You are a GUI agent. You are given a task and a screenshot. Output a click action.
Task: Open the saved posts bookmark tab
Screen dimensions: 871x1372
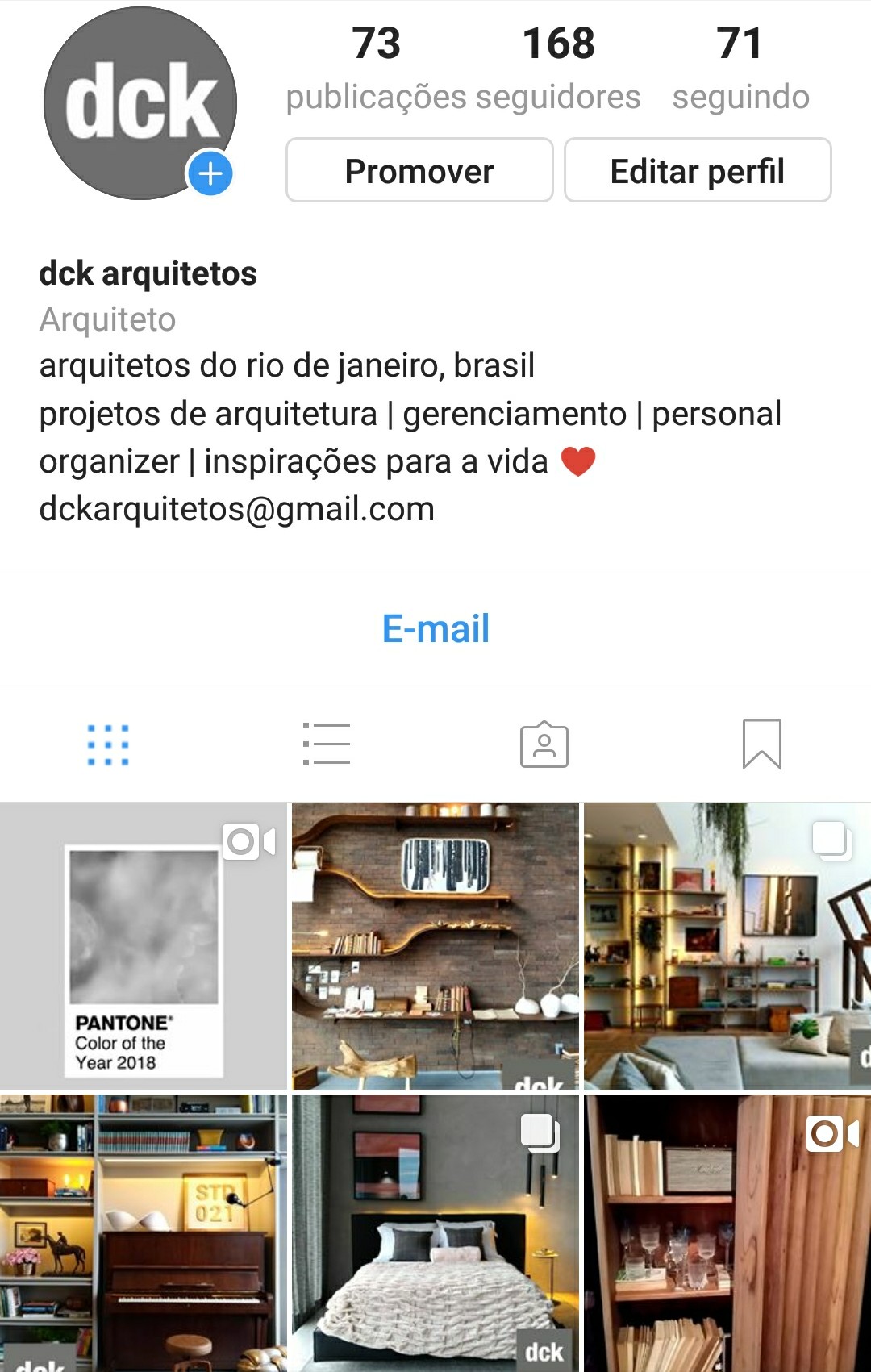pyautogui.click(x=761, y=744)
